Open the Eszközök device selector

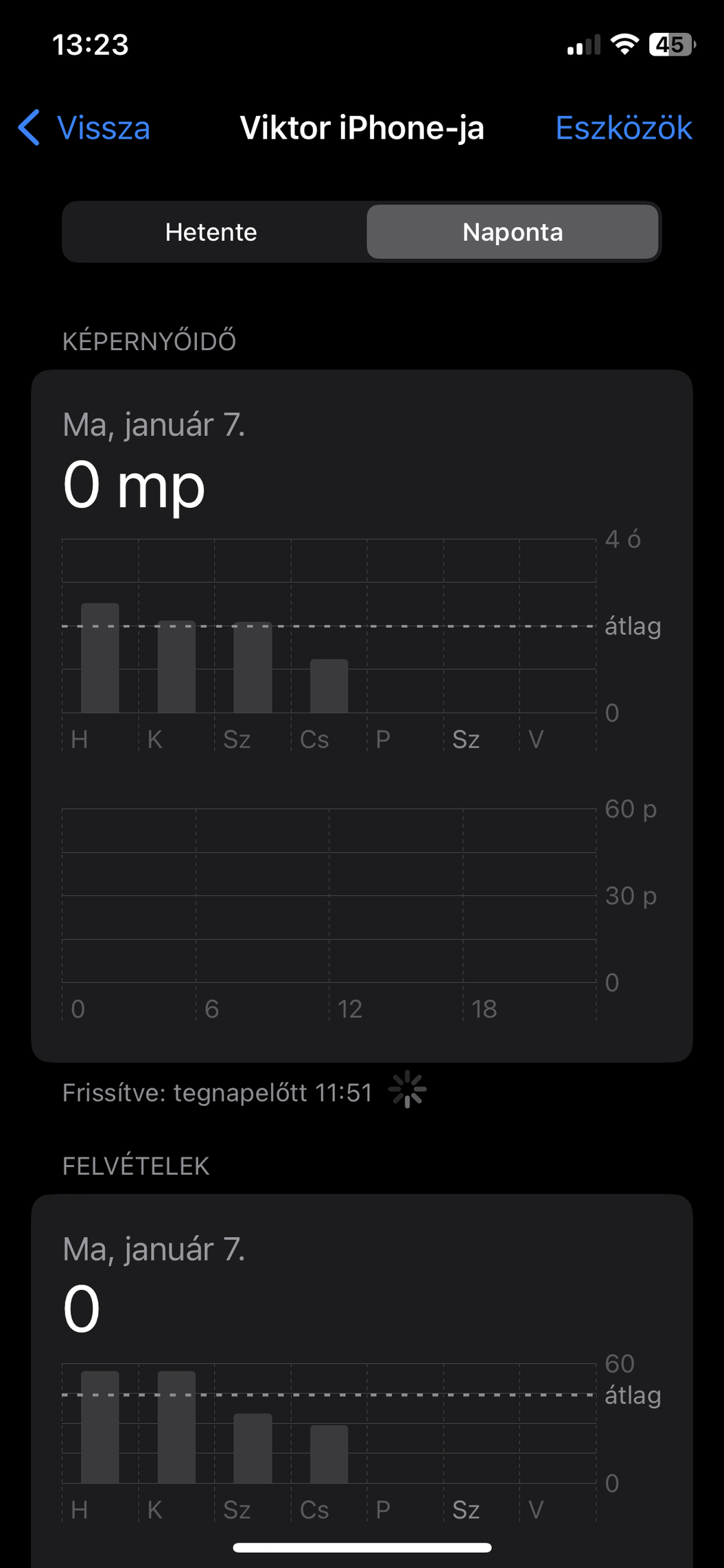coord(623,128)
